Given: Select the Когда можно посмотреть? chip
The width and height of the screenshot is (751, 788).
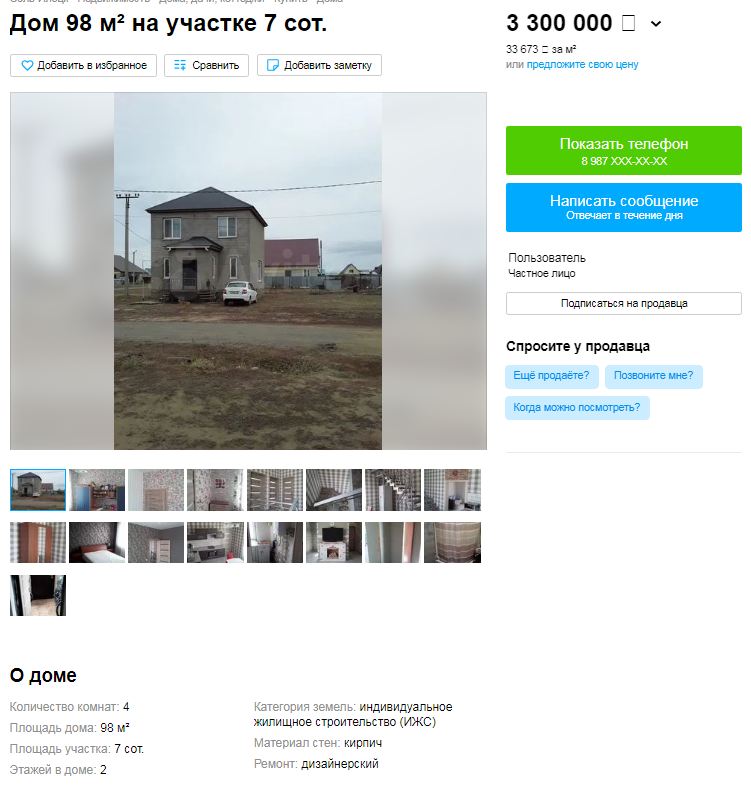Looking at the screenshot, I should (576, 408).
